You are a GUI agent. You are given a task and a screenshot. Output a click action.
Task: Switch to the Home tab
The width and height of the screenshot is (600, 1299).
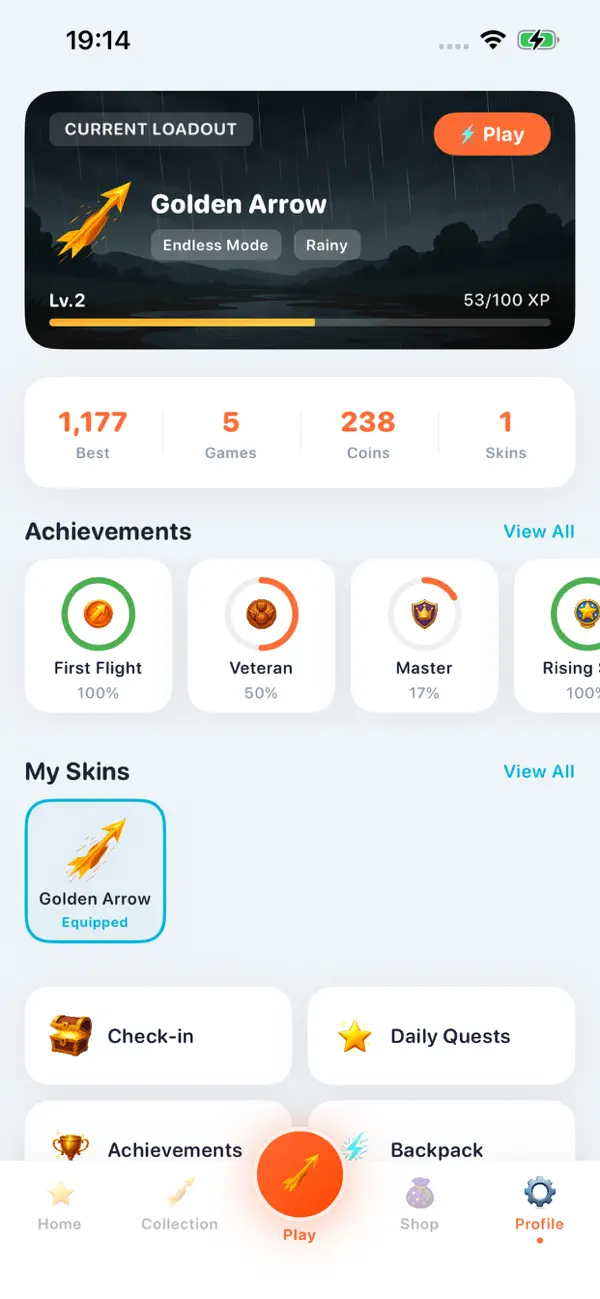point(60,1205)
